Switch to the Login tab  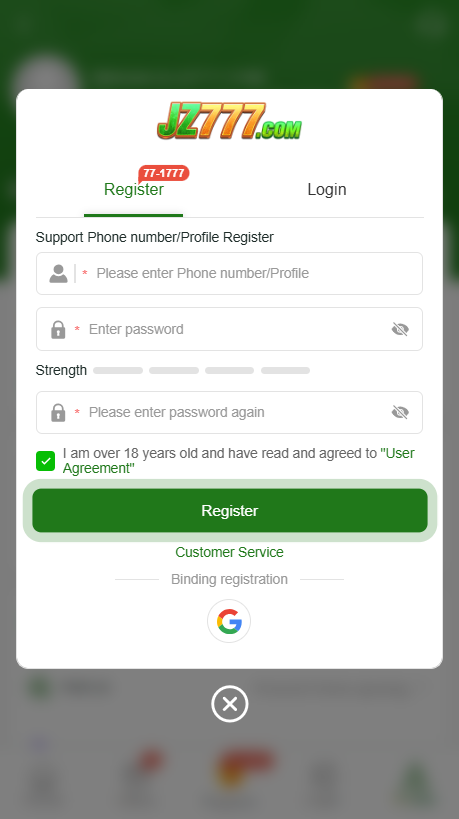(x=326, y=189)
